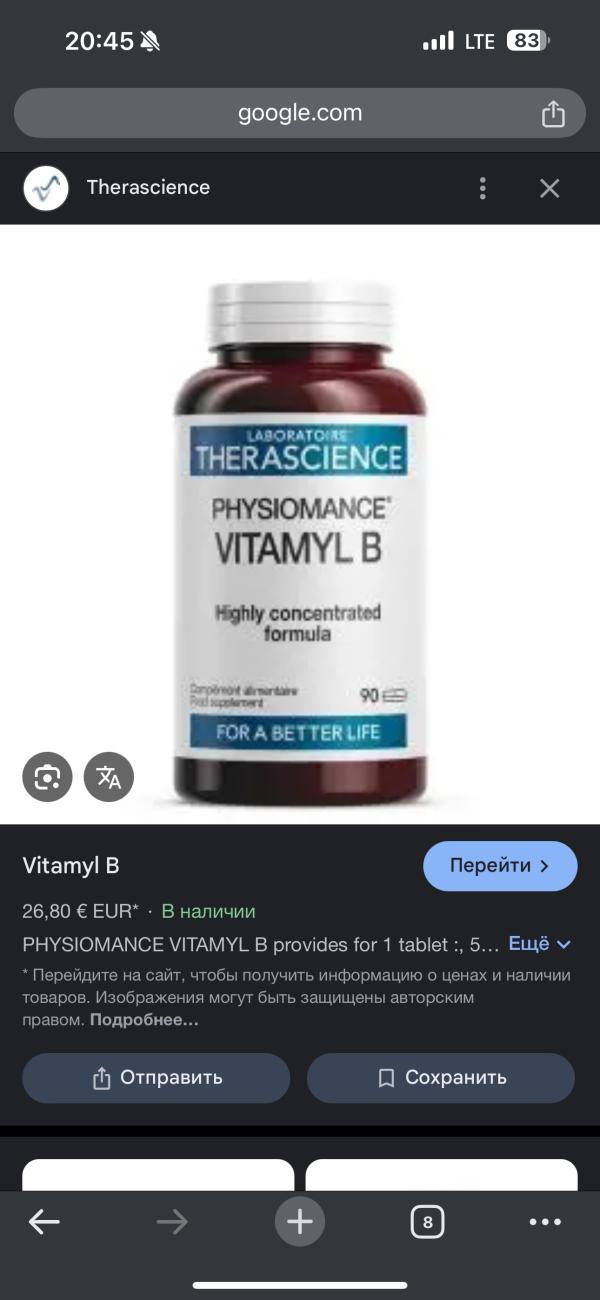Image resolution: width=600 pixels, height=1300 pixels.
Task: Search this image with Google Lens
Action: coord(48,777)
